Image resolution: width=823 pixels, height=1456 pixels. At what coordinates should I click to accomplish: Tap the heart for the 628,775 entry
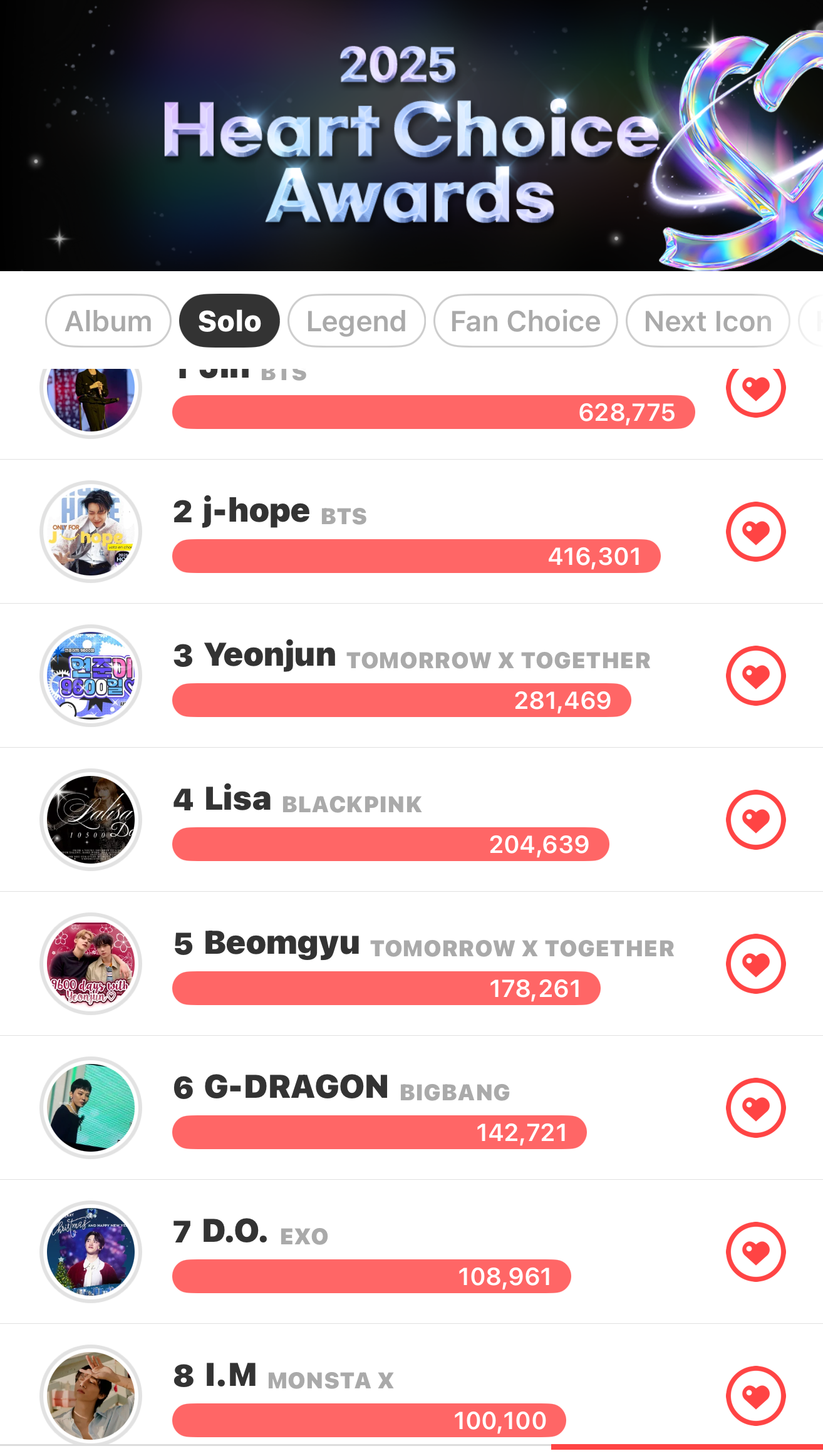pyautogui.click(x=755, y=390)
